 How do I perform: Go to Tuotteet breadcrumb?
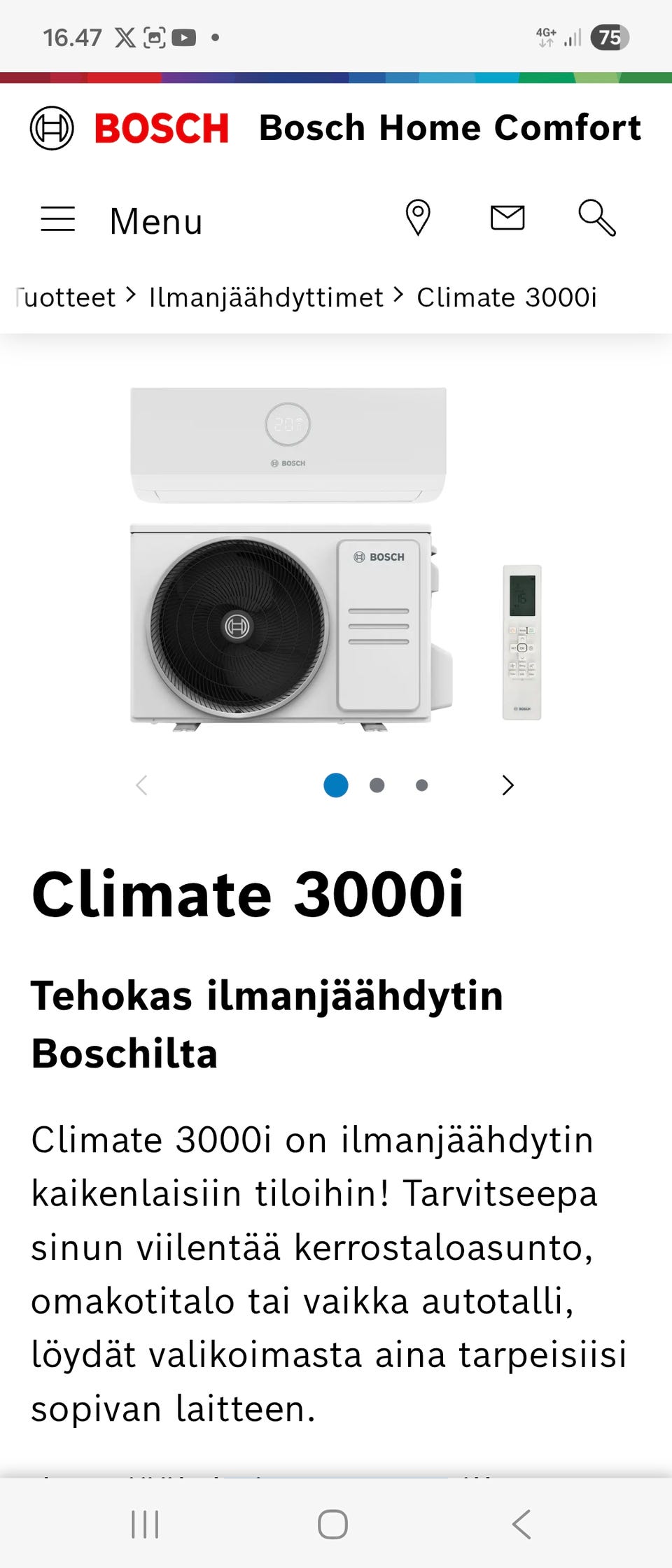(x=66, y=297)
